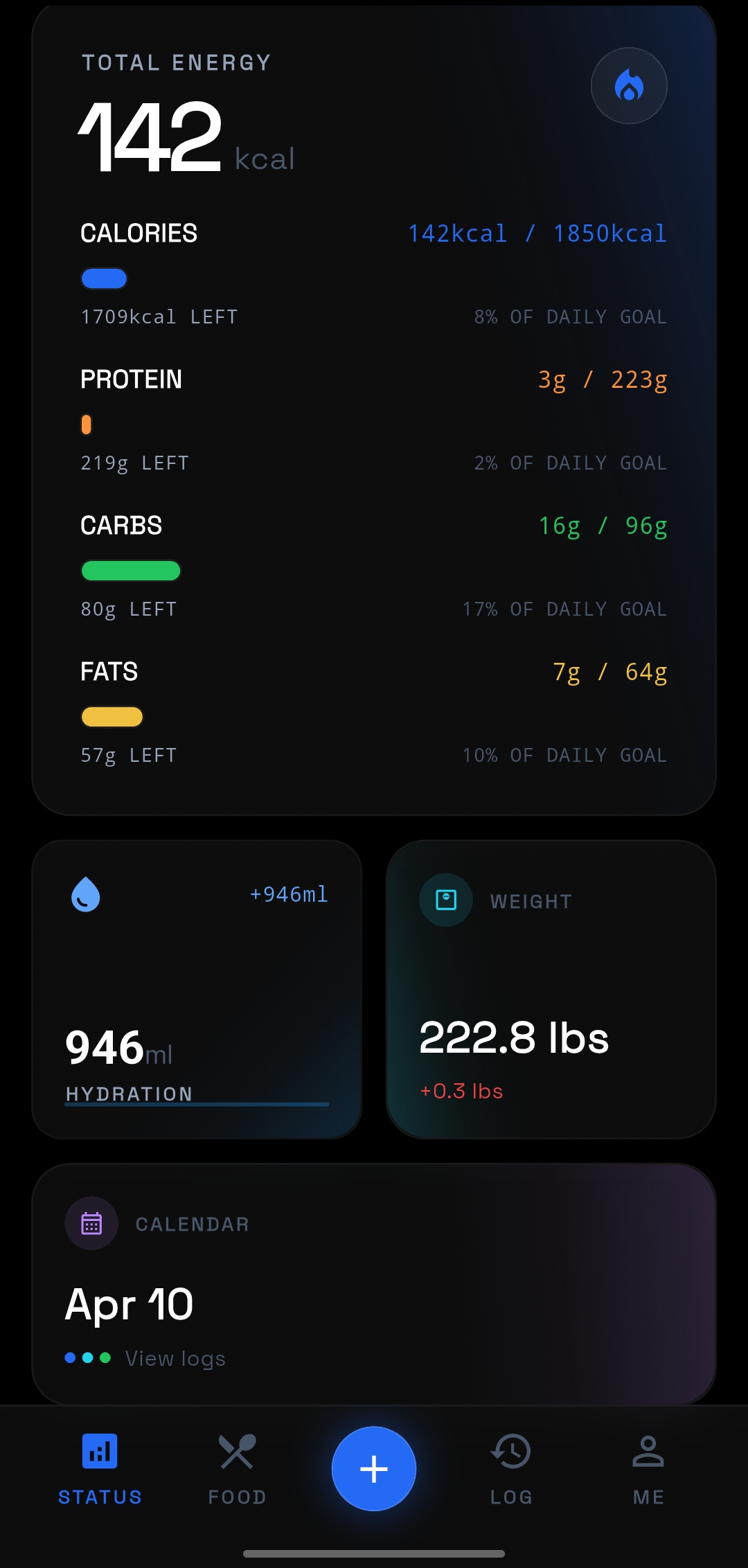Screen dimensions: 748x1568
Task: Toggle the protein goal display
Action: point(603,380)
